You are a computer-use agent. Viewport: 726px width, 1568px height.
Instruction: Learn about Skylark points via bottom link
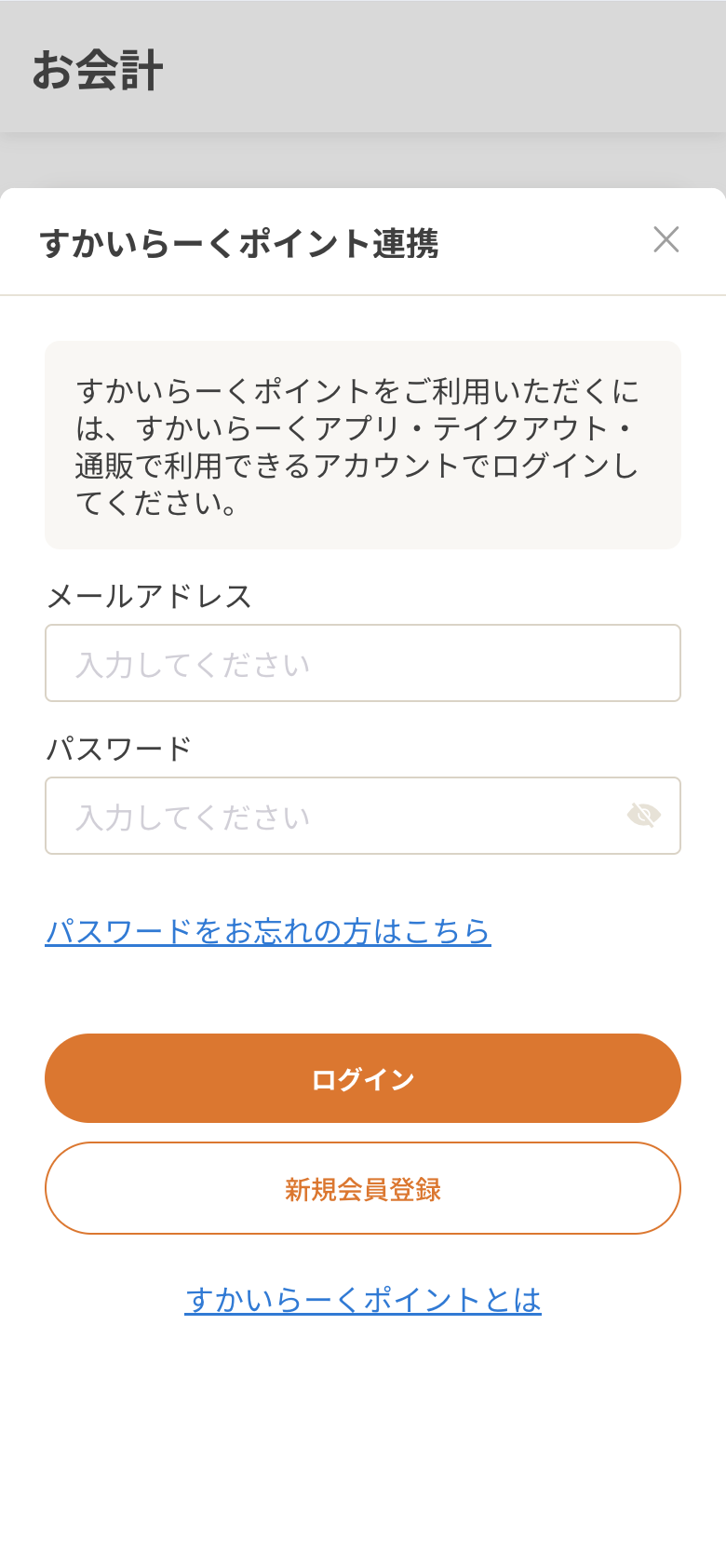[x=363, y=1302]
